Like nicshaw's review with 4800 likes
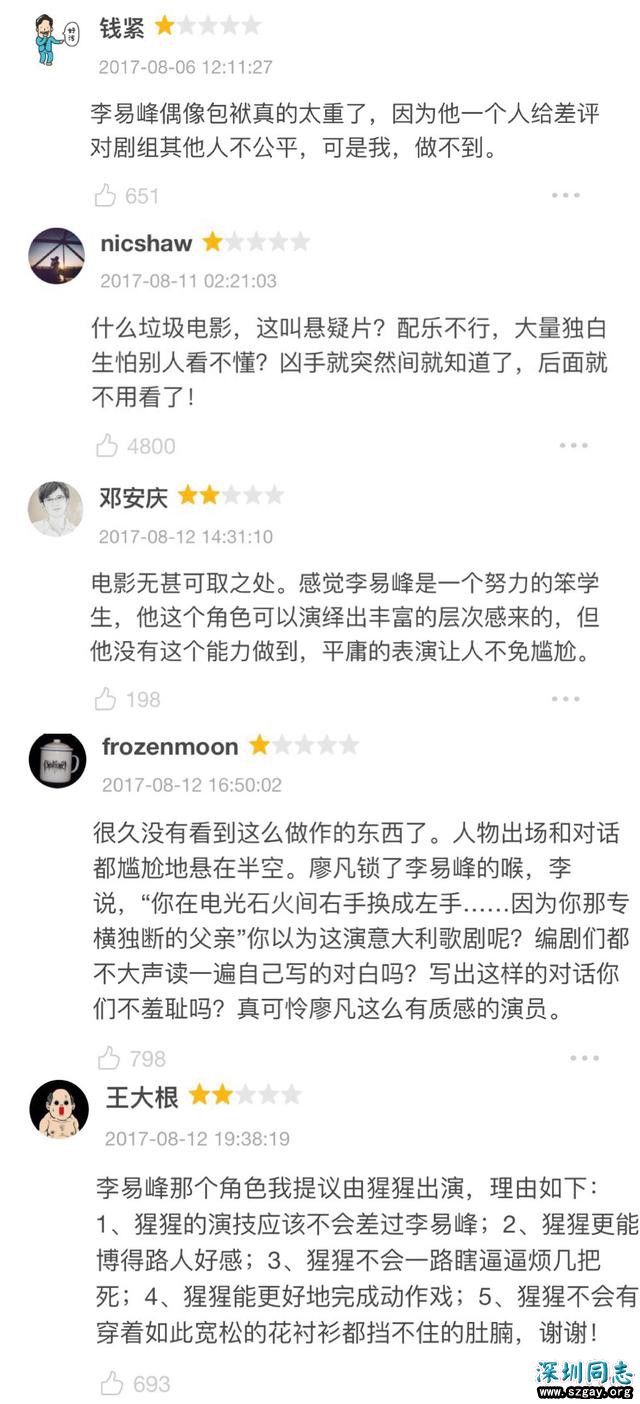Image resolution: width=640 pixels, height=1404 pixels. (107, 446)
